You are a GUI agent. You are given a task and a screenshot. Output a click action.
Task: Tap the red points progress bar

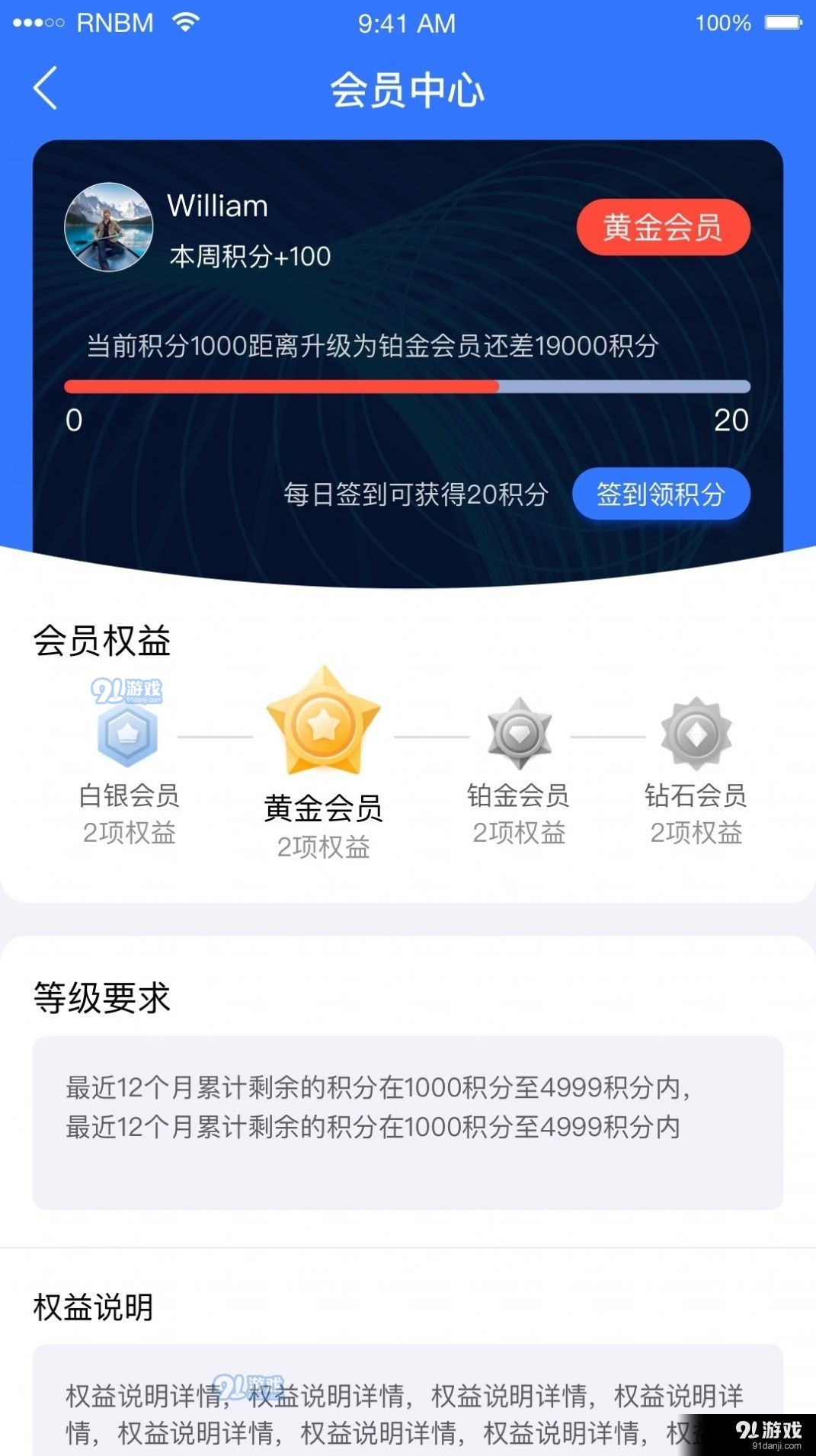(x=282, y=387)
